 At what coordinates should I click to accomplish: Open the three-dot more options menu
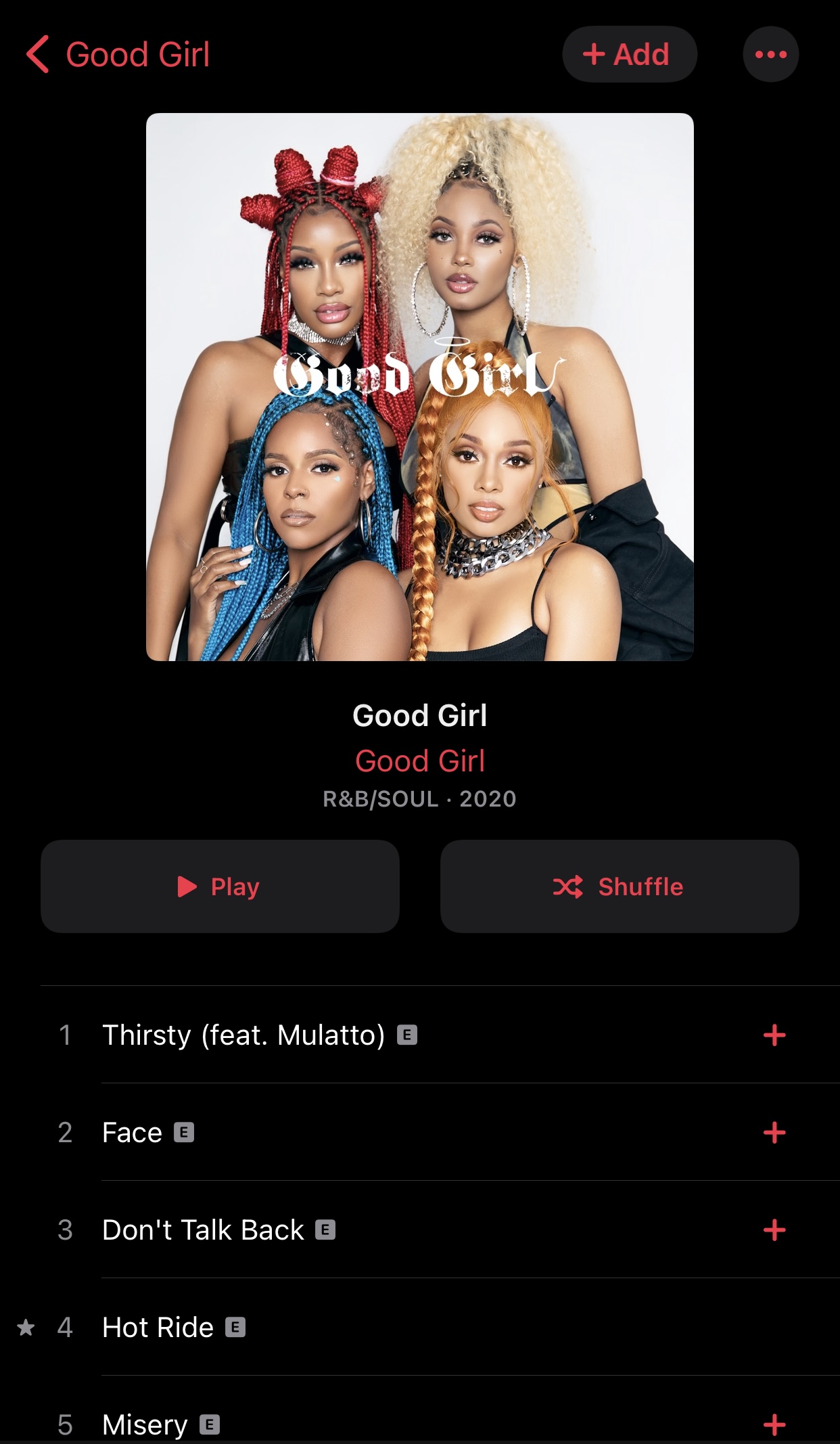click(770, 54)
